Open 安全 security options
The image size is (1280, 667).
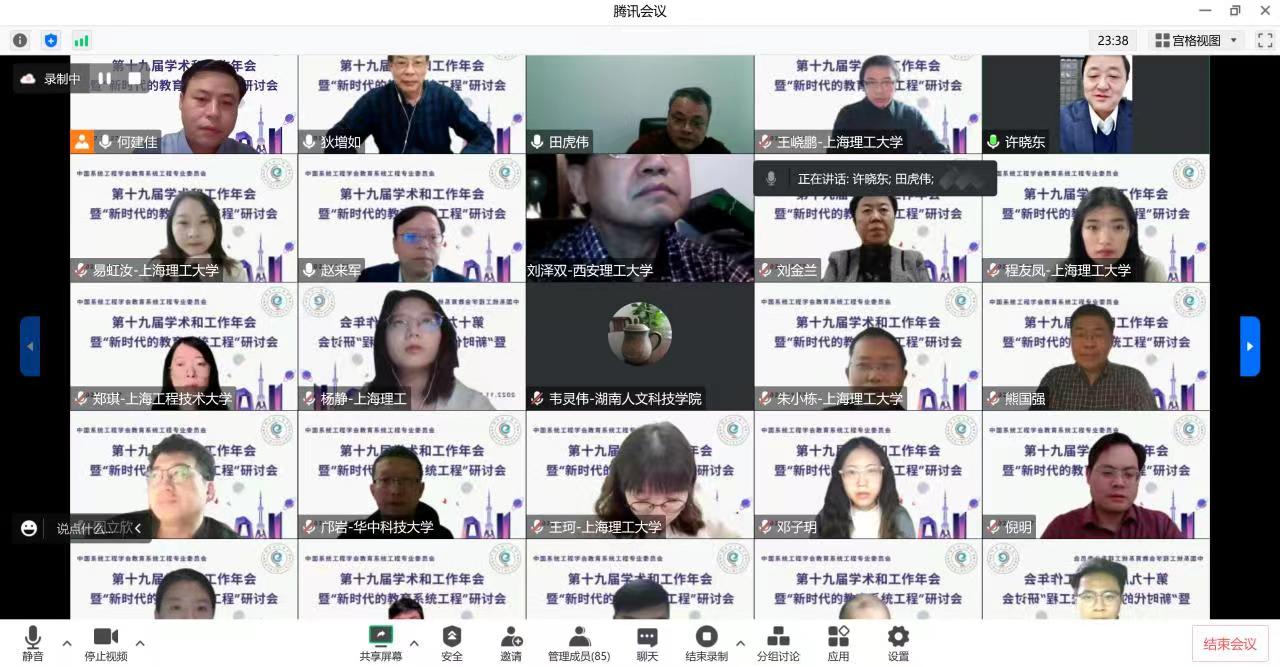(x=452, y=643)
